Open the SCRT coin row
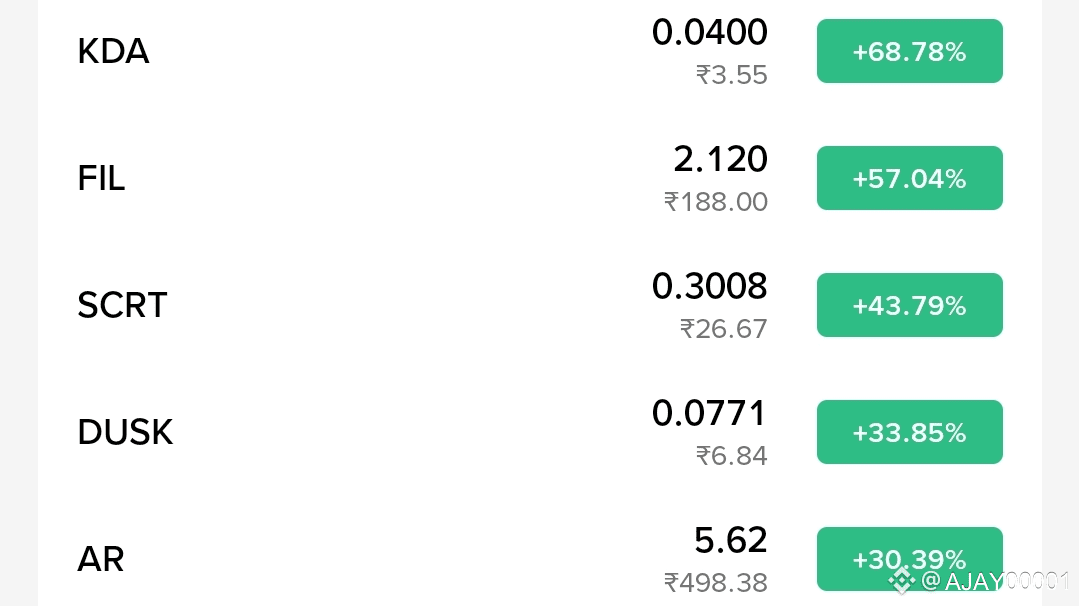 (540, 305)
